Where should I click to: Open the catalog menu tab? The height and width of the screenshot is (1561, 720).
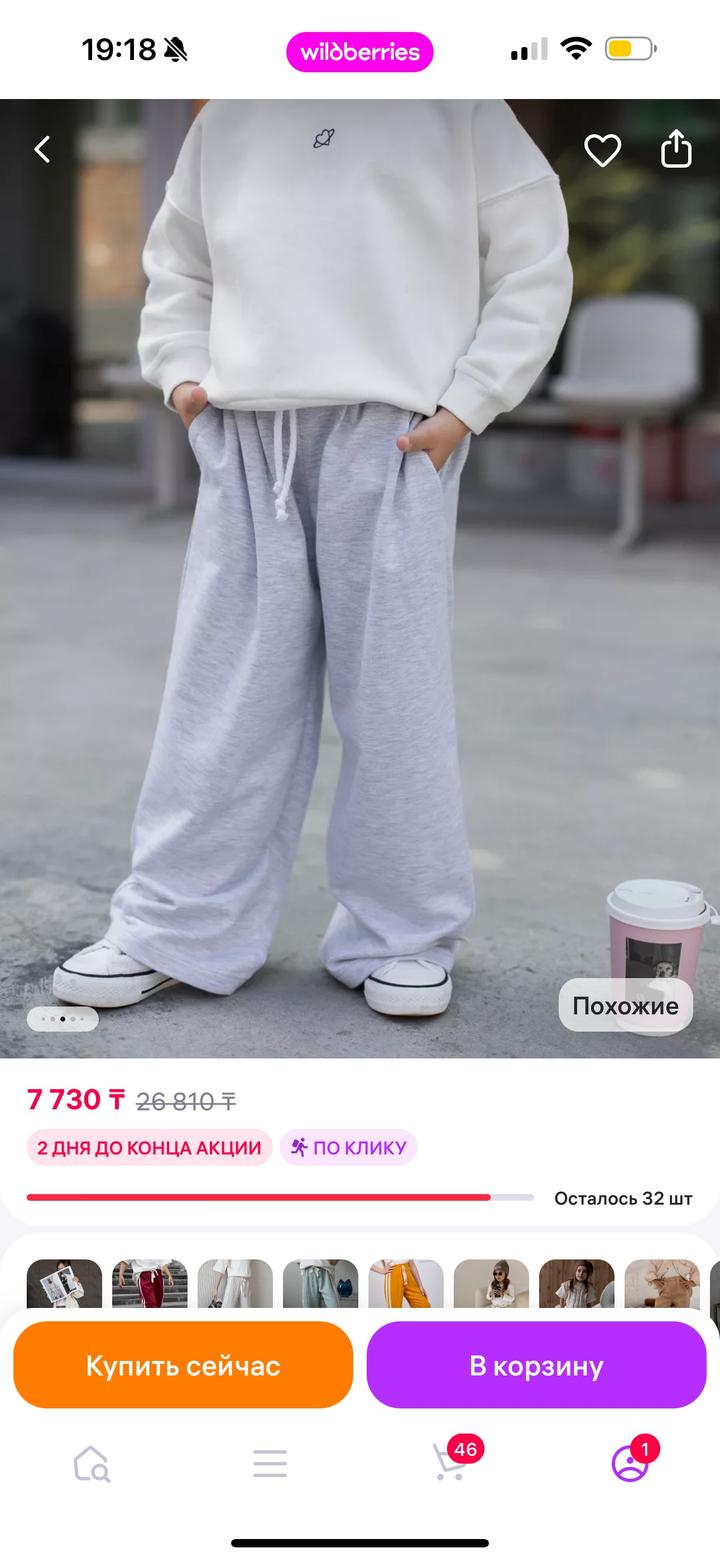click(269, 1464)
